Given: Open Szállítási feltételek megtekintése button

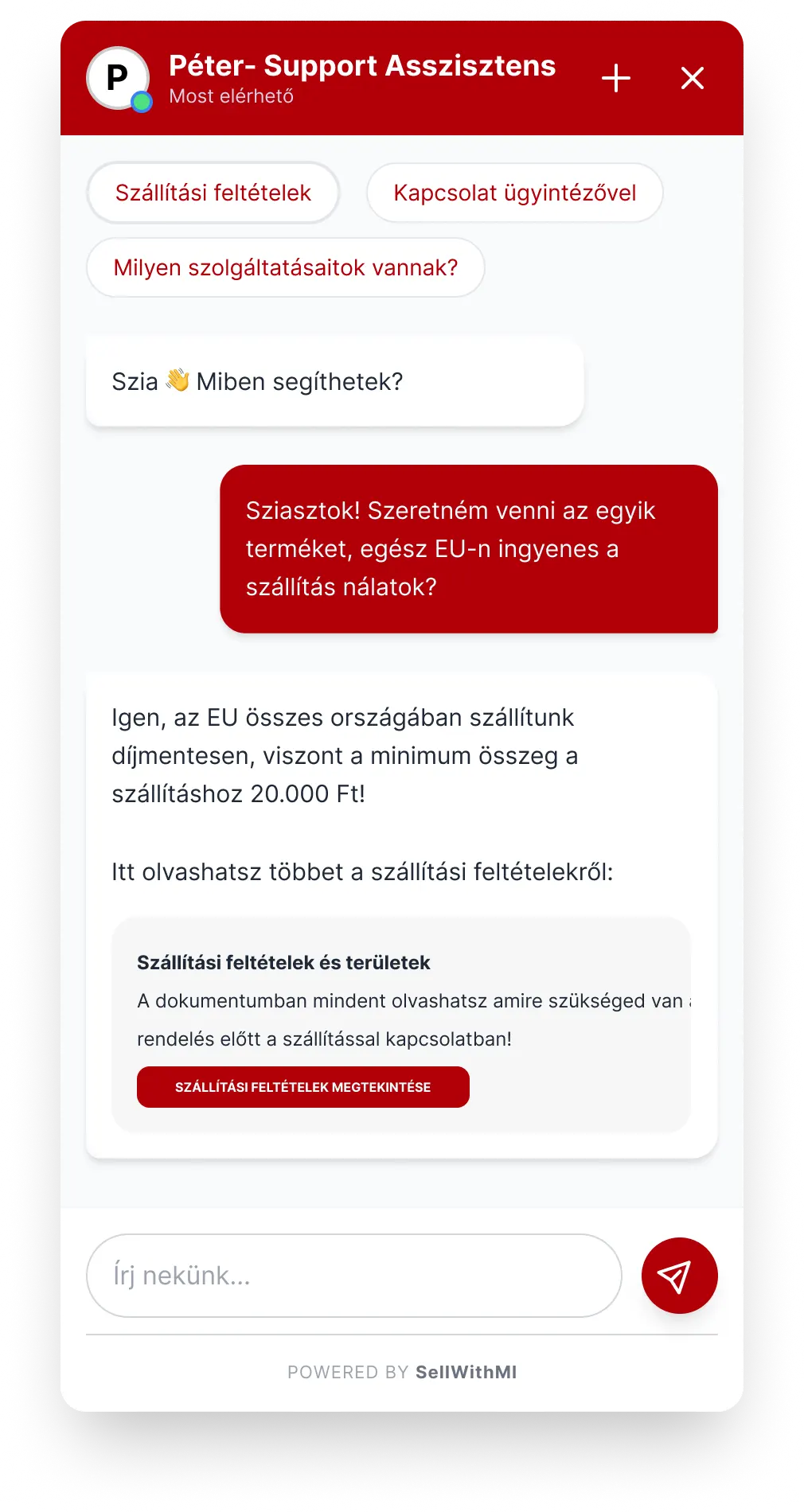Looking at the screenshot, I should (303, 1087).
